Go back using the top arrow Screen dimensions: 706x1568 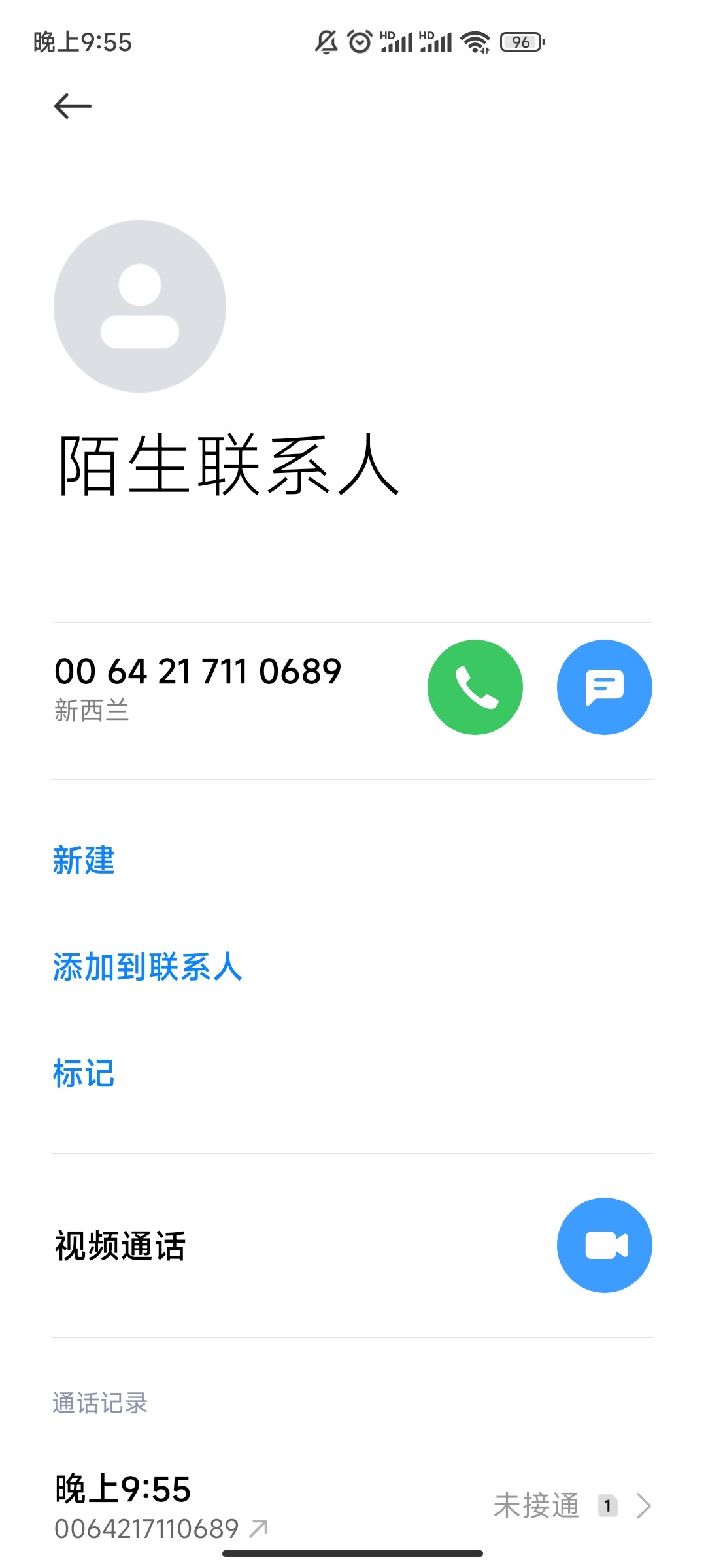(73, 106)
